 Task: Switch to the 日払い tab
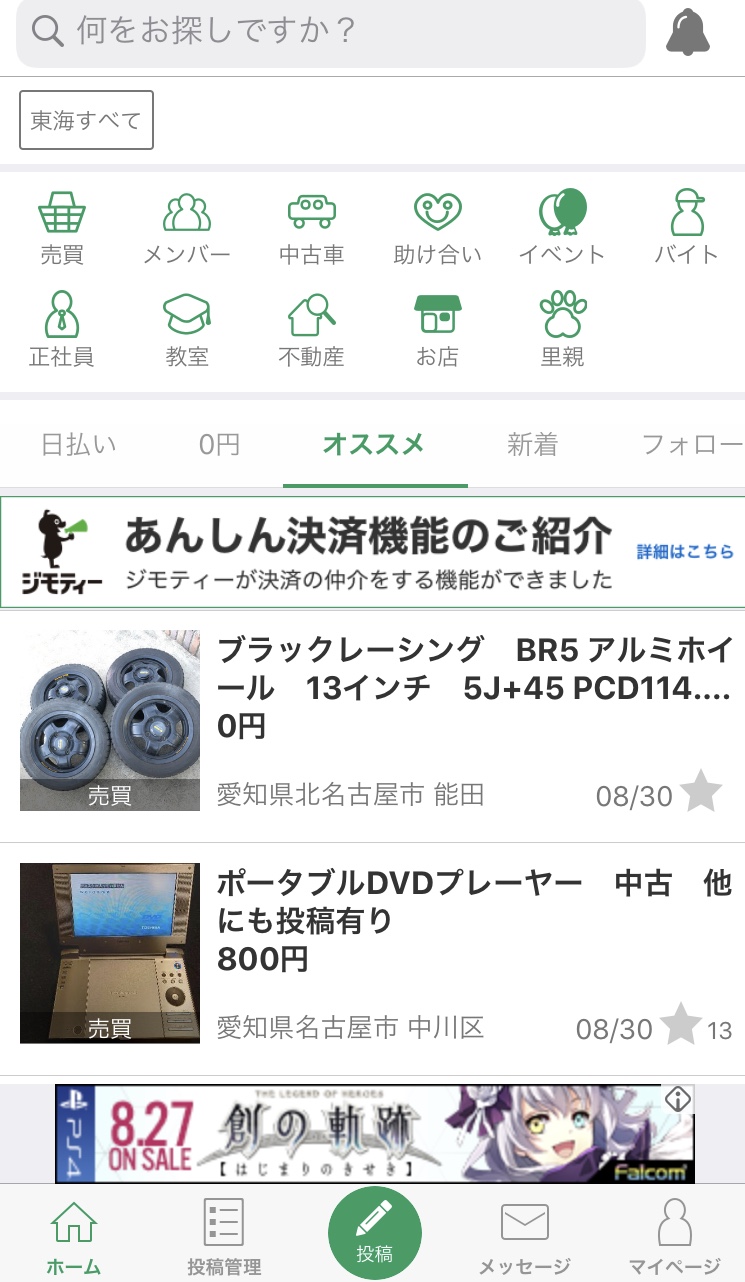click(79, 445)
